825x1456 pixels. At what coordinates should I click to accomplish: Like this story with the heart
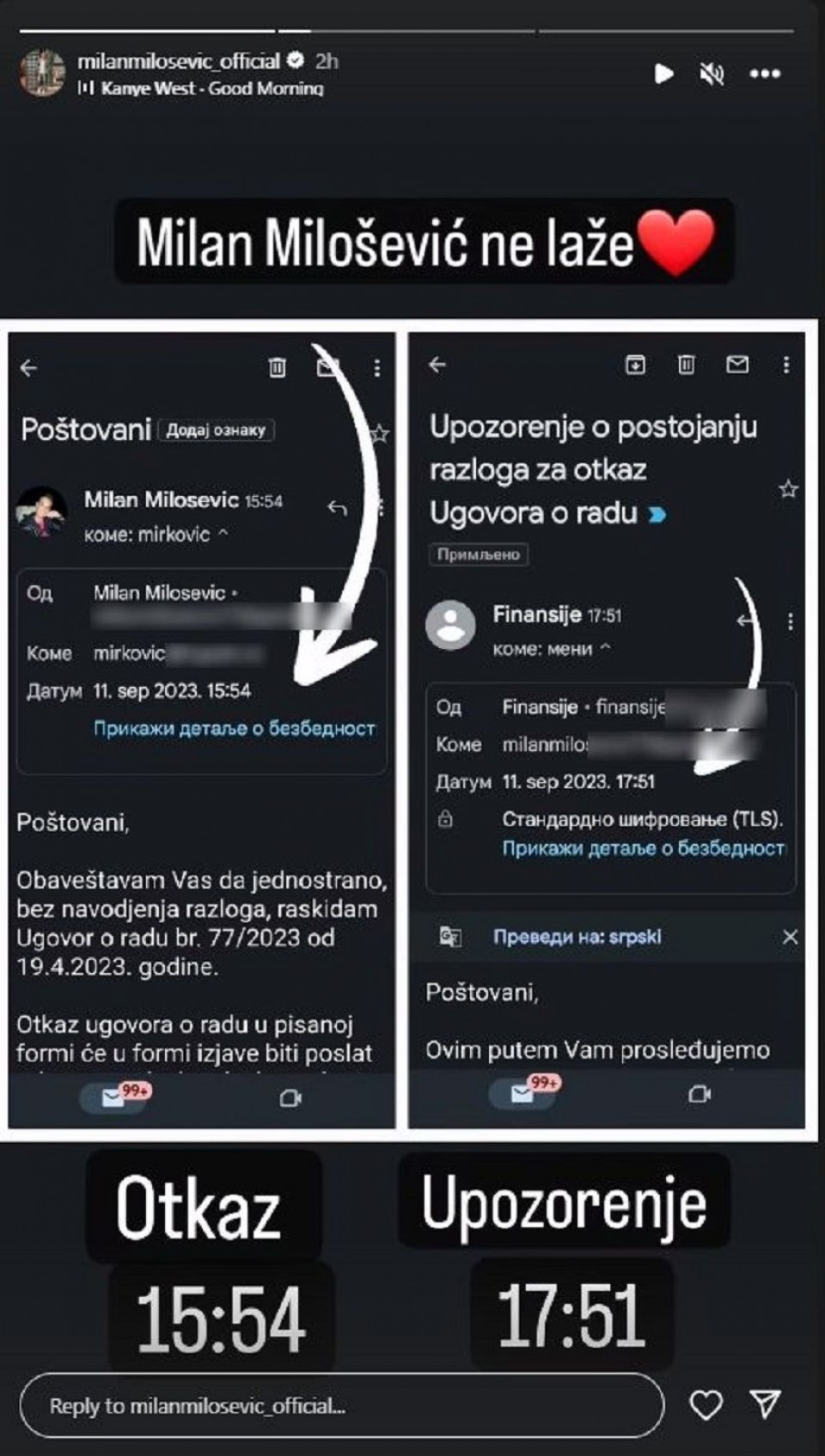[706, 1405]
